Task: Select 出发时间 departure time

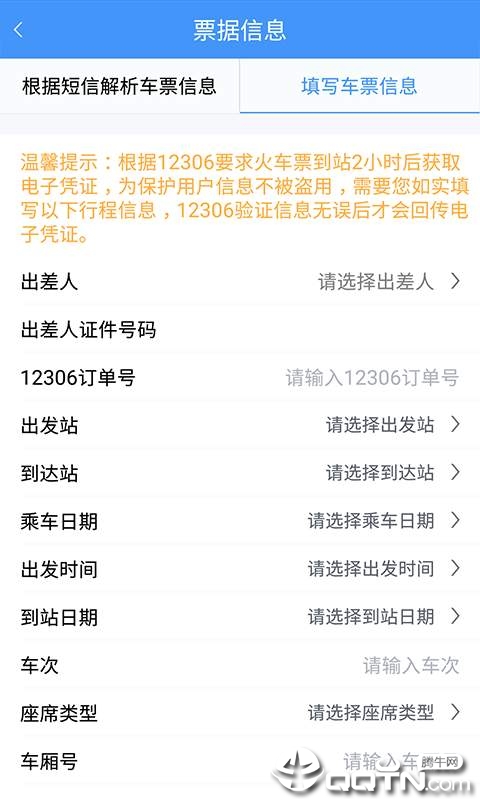Action: pos(240,569)
